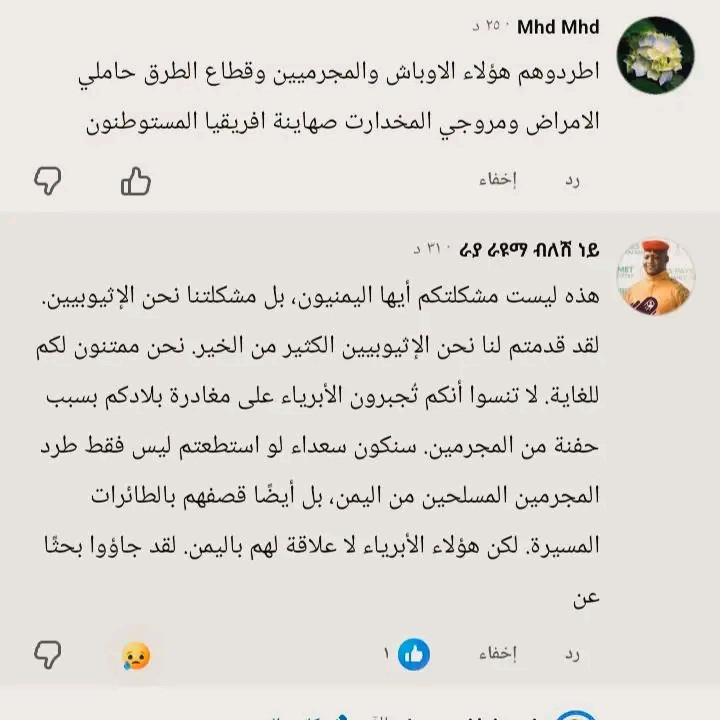Tap رد to reply to Mhd Mhd

point(573,181)
